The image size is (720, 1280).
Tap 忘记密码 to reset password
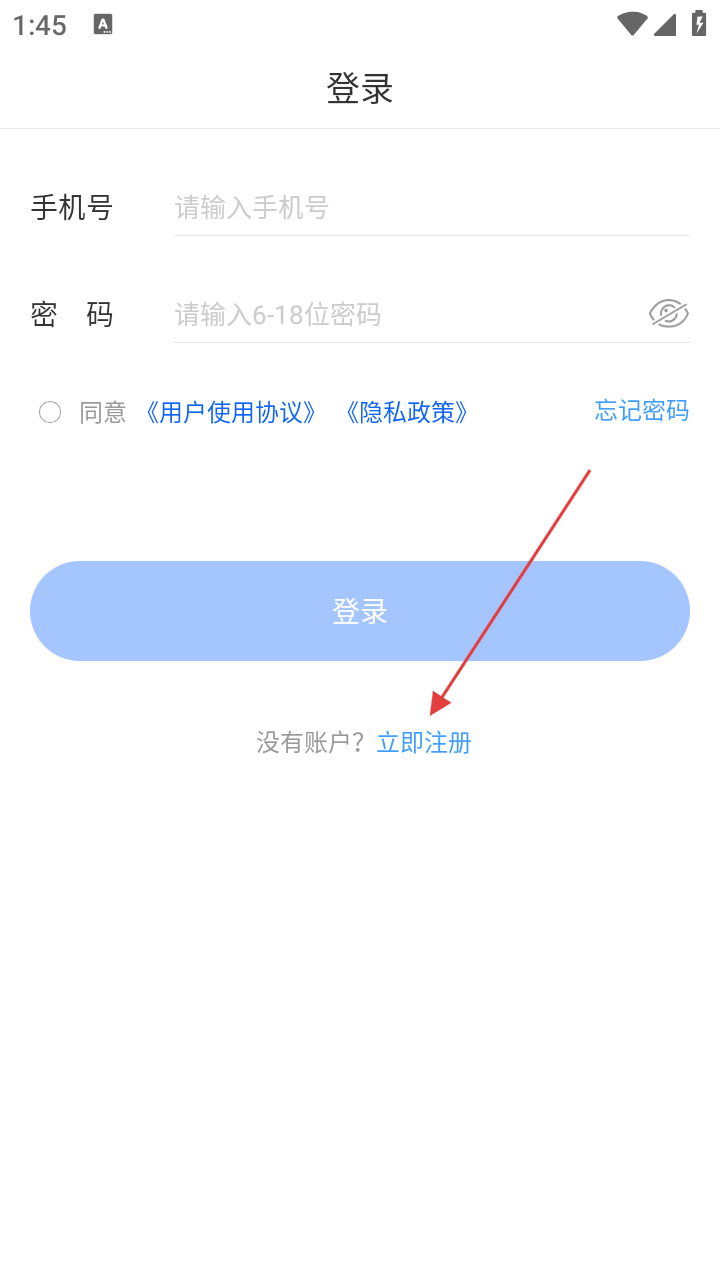pos(641,411)
